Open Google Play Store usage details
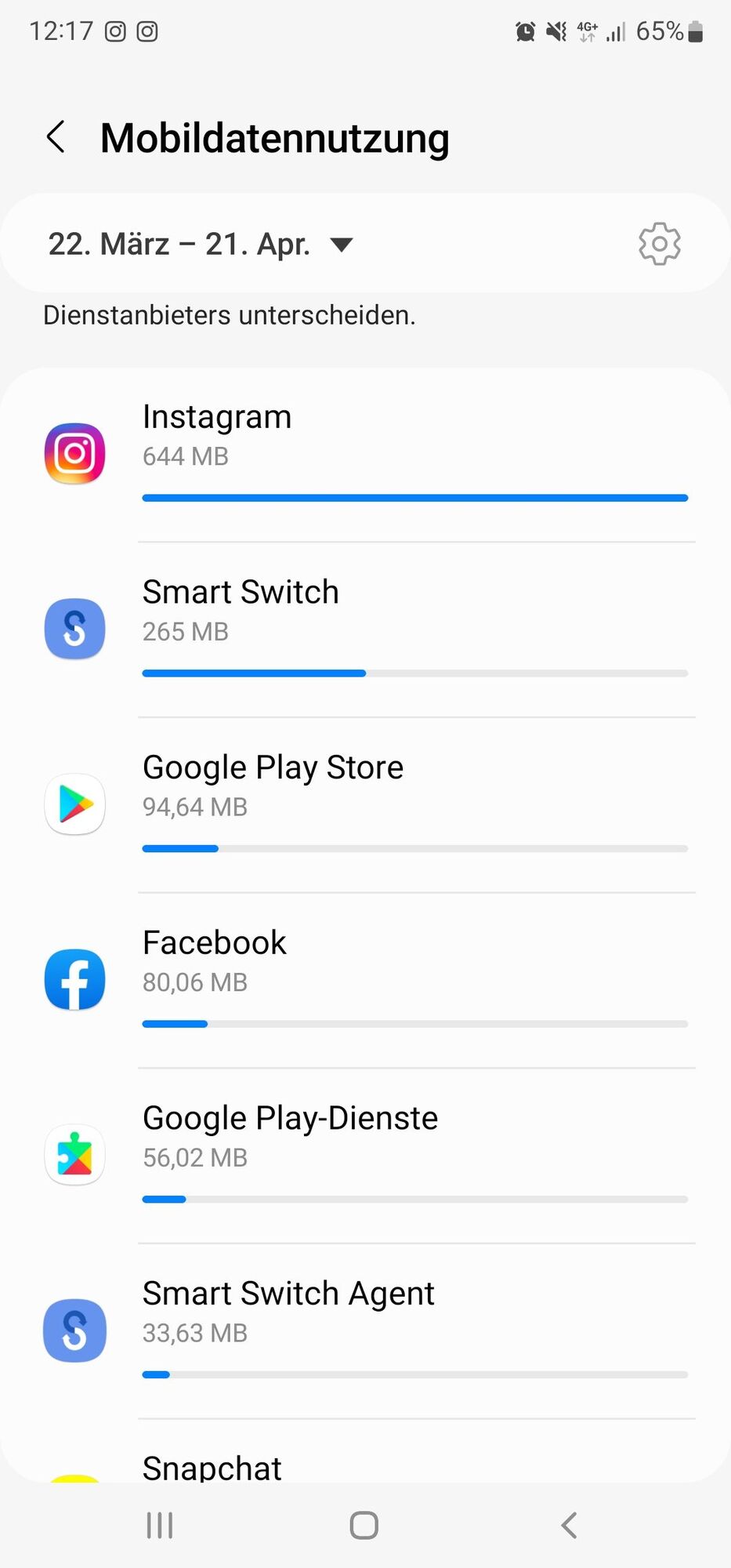This screenshot has width=731, height=1568. 365,804
